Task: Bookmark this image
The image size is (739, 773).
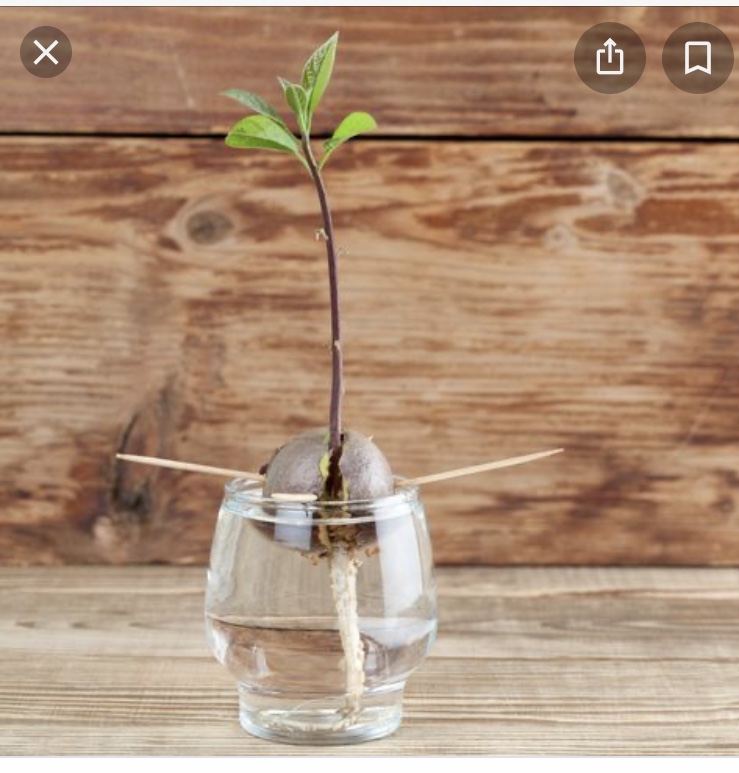Action: click(697, 58)
